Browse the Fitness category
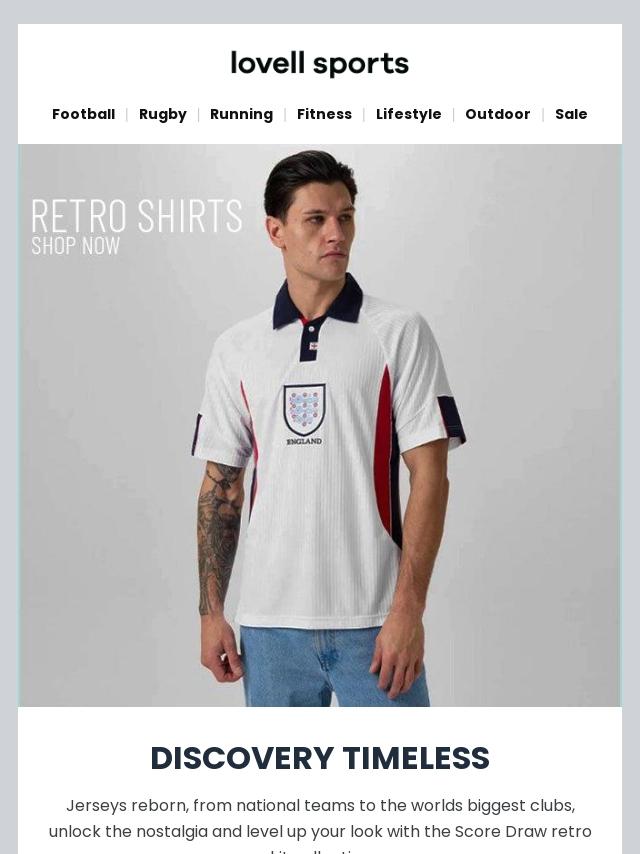The height and width of the screenshot is (854, 640). point(324,114)
